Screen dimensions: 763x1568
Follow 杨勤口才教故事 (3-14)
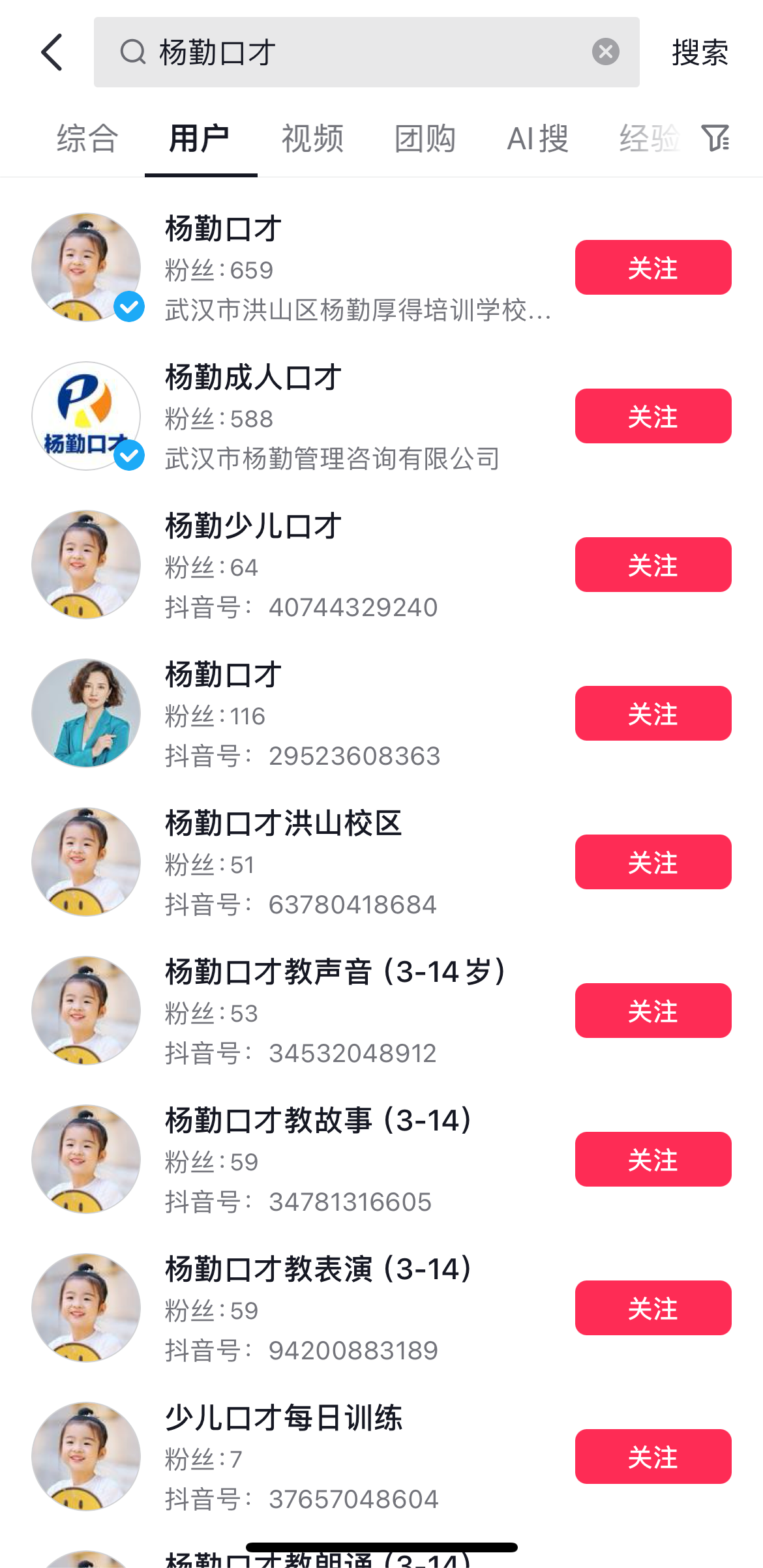tap(653, 1159)
